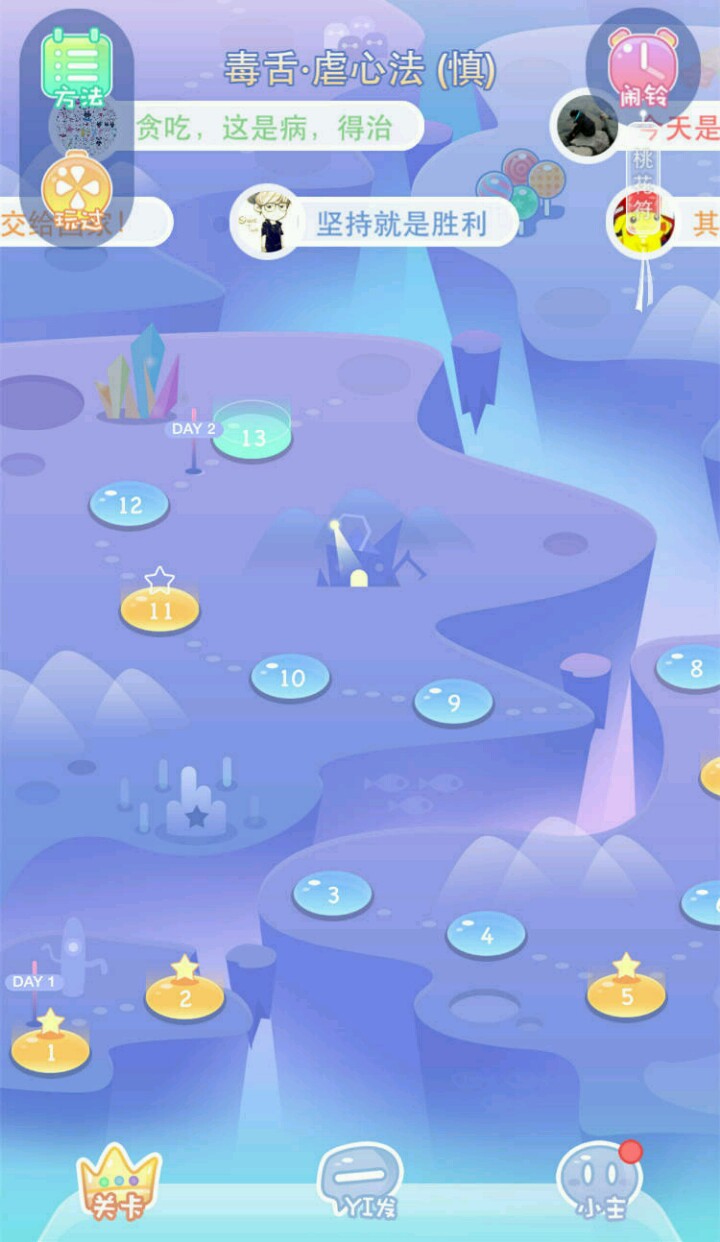Select level 8 bubble
This screenshot has width=720, height=1242.
point(692,668)
